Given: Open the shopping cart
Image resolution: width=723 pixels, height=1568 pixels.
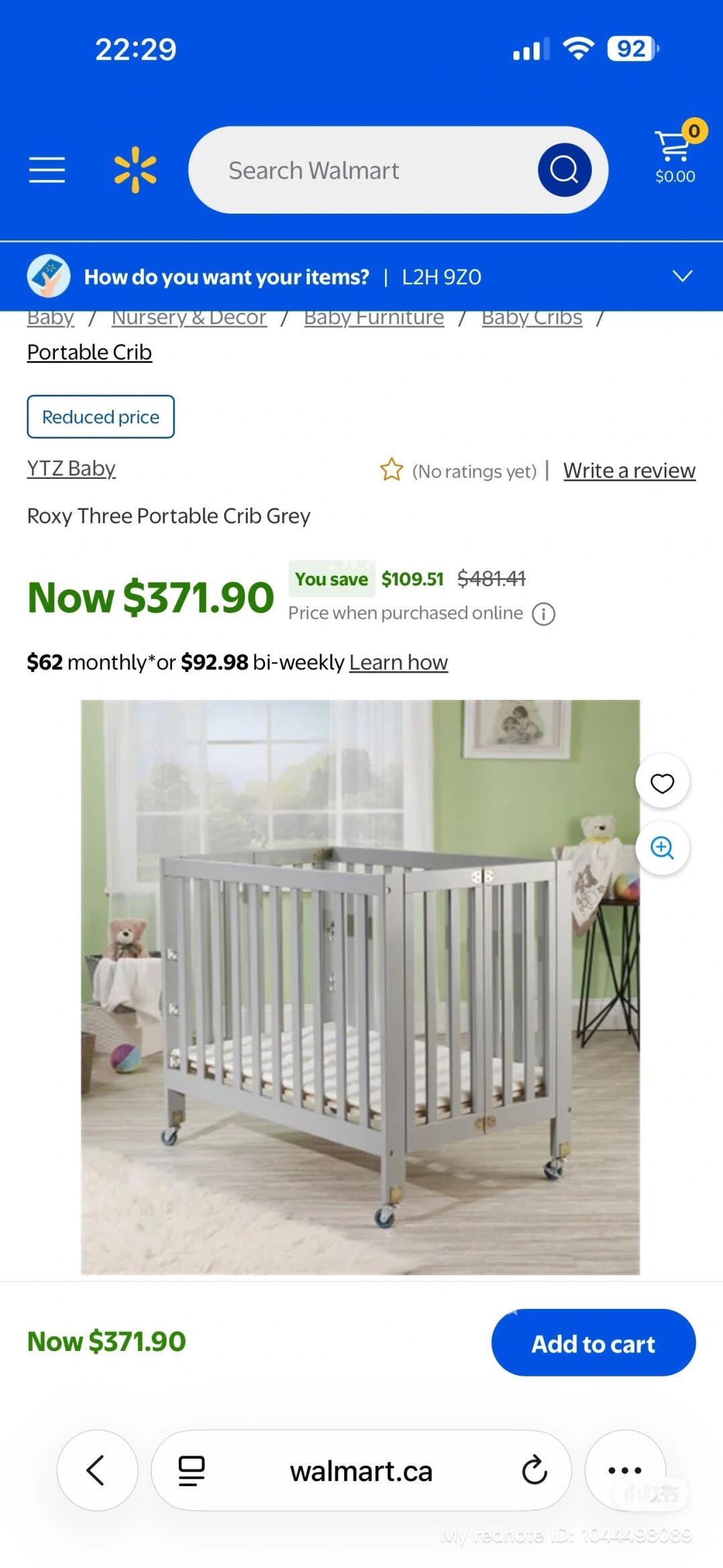Looking at the screenshot, I should point(676,153).
